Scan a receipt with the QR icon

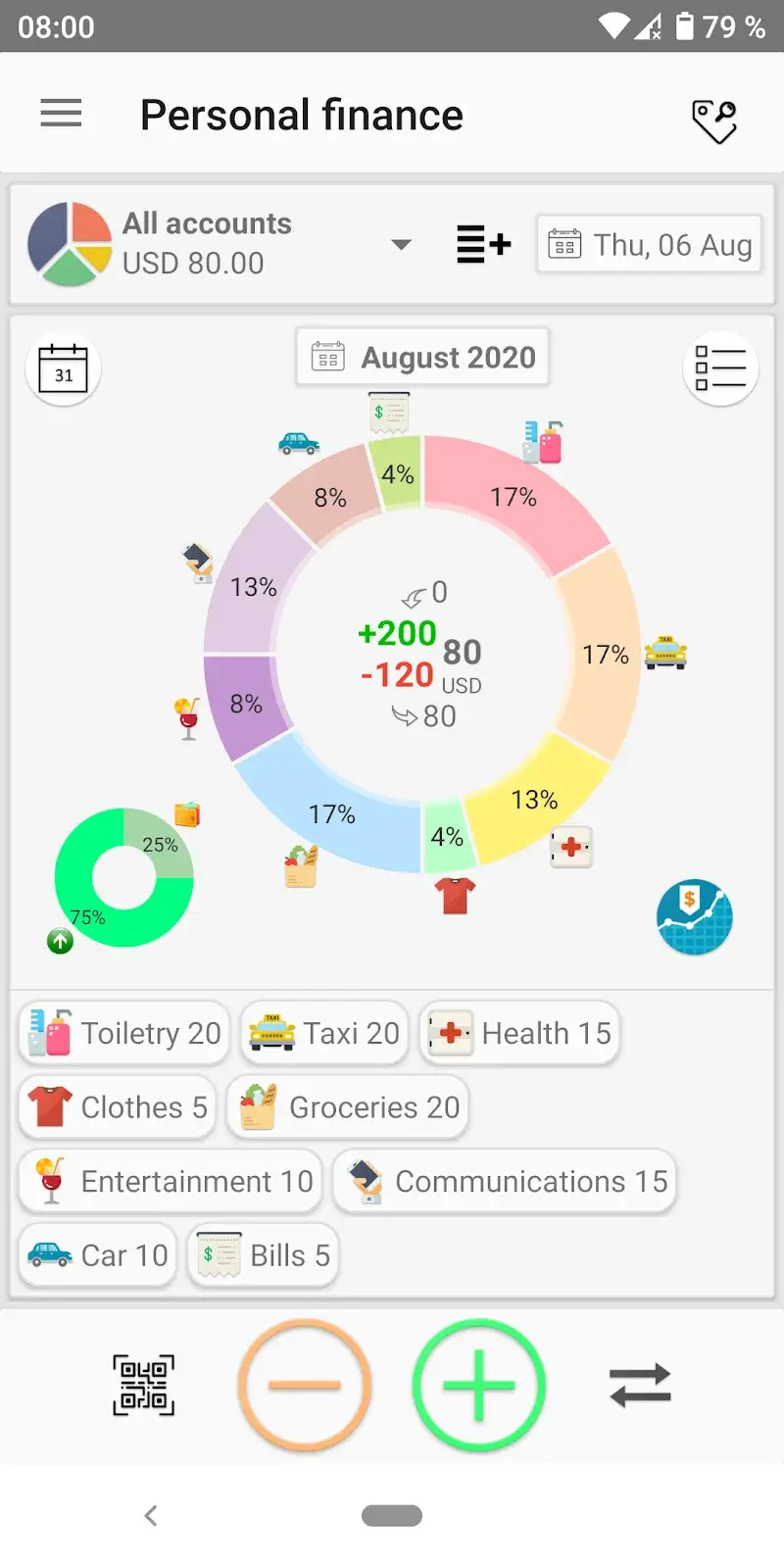(144, 1386)
